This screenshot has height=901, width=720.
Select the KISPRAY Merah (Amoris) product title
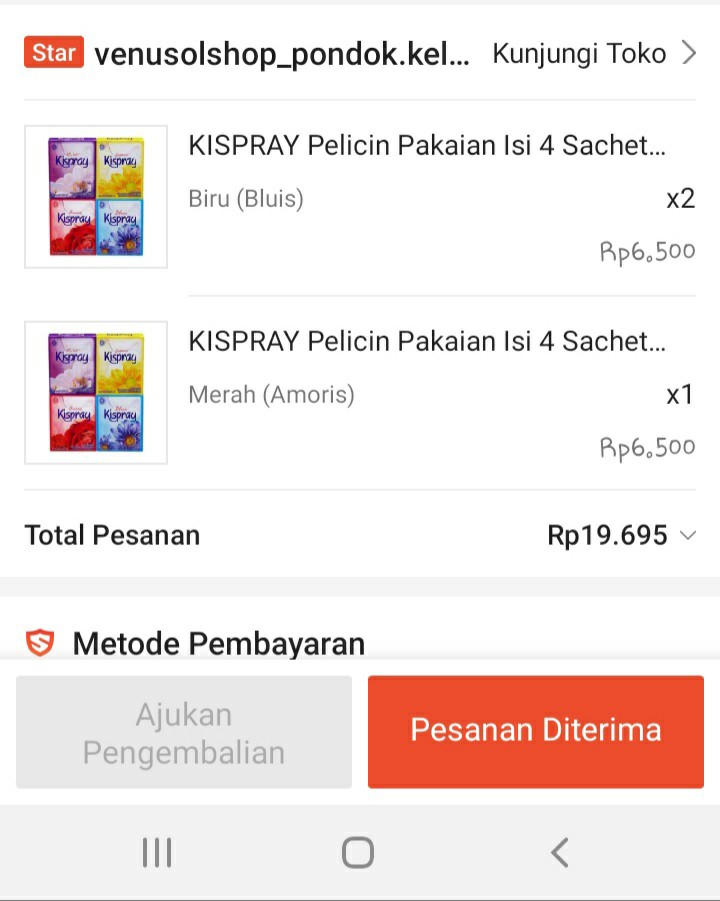point(430,341)
